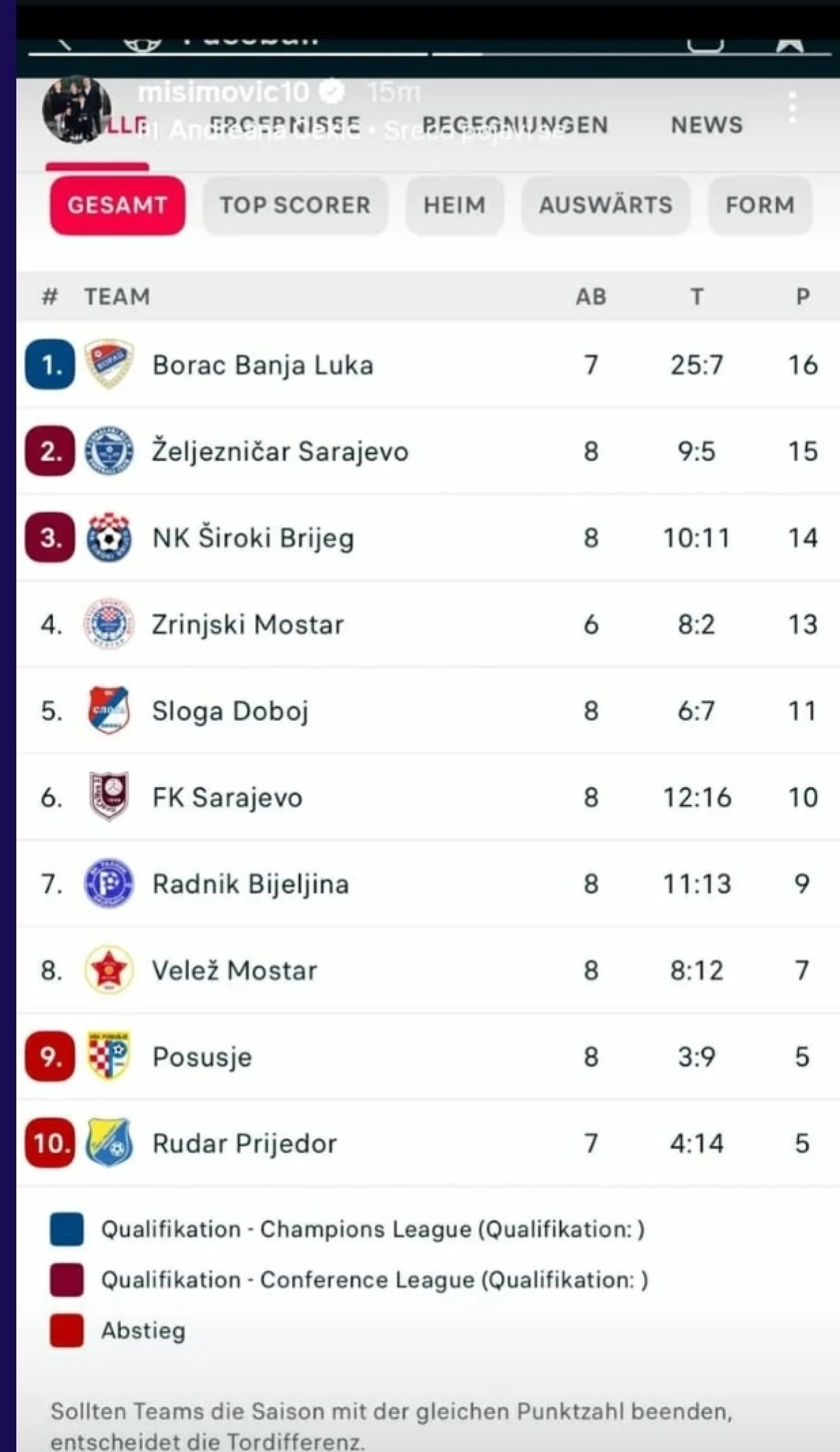Enable the AUSWÄRTS standings filter
Image resolution: width=840 pixels, height=1452 pixels.
[x=605, y=205]
